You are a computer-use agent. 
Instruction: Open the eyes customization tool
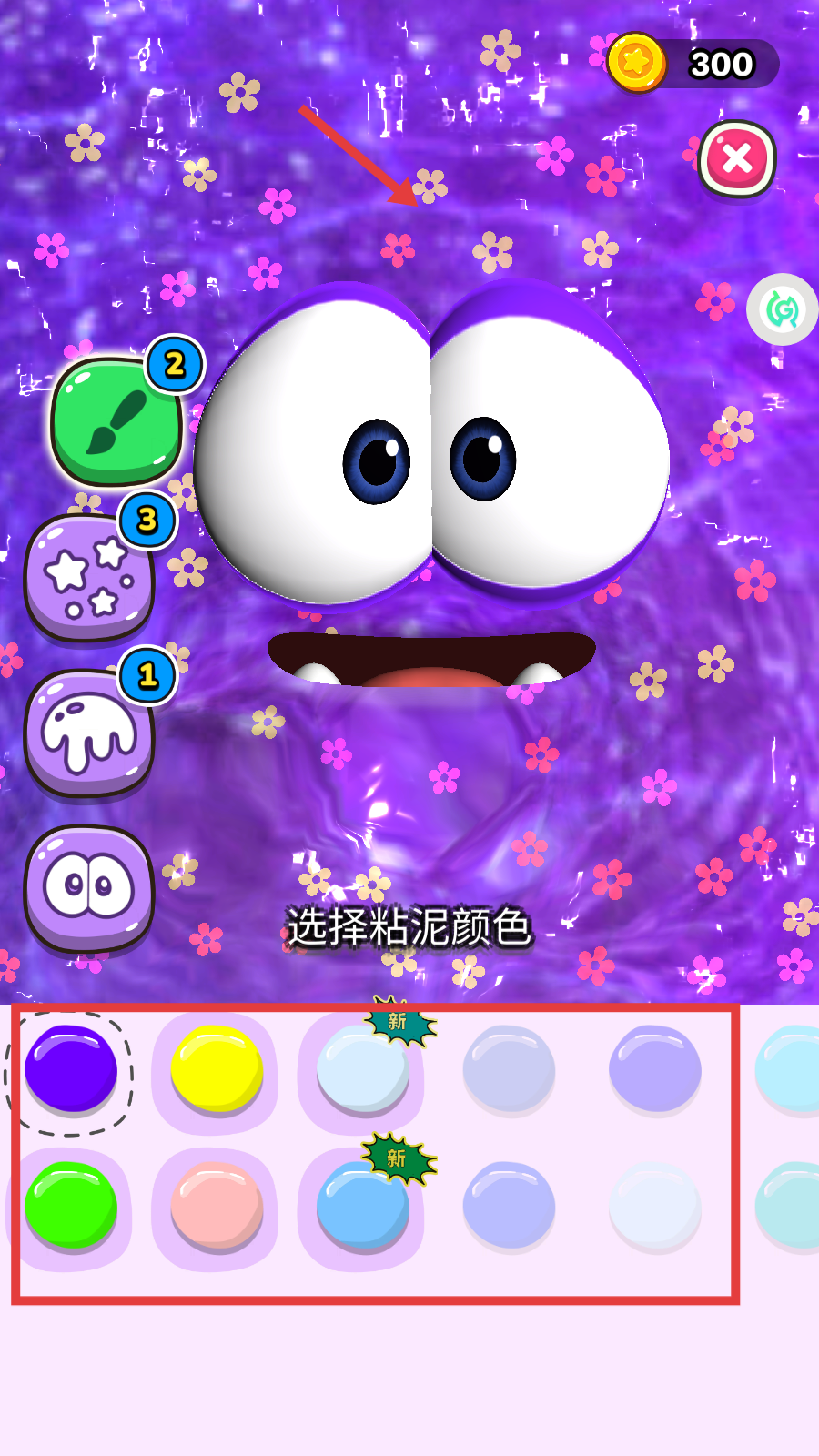[88, 887]
